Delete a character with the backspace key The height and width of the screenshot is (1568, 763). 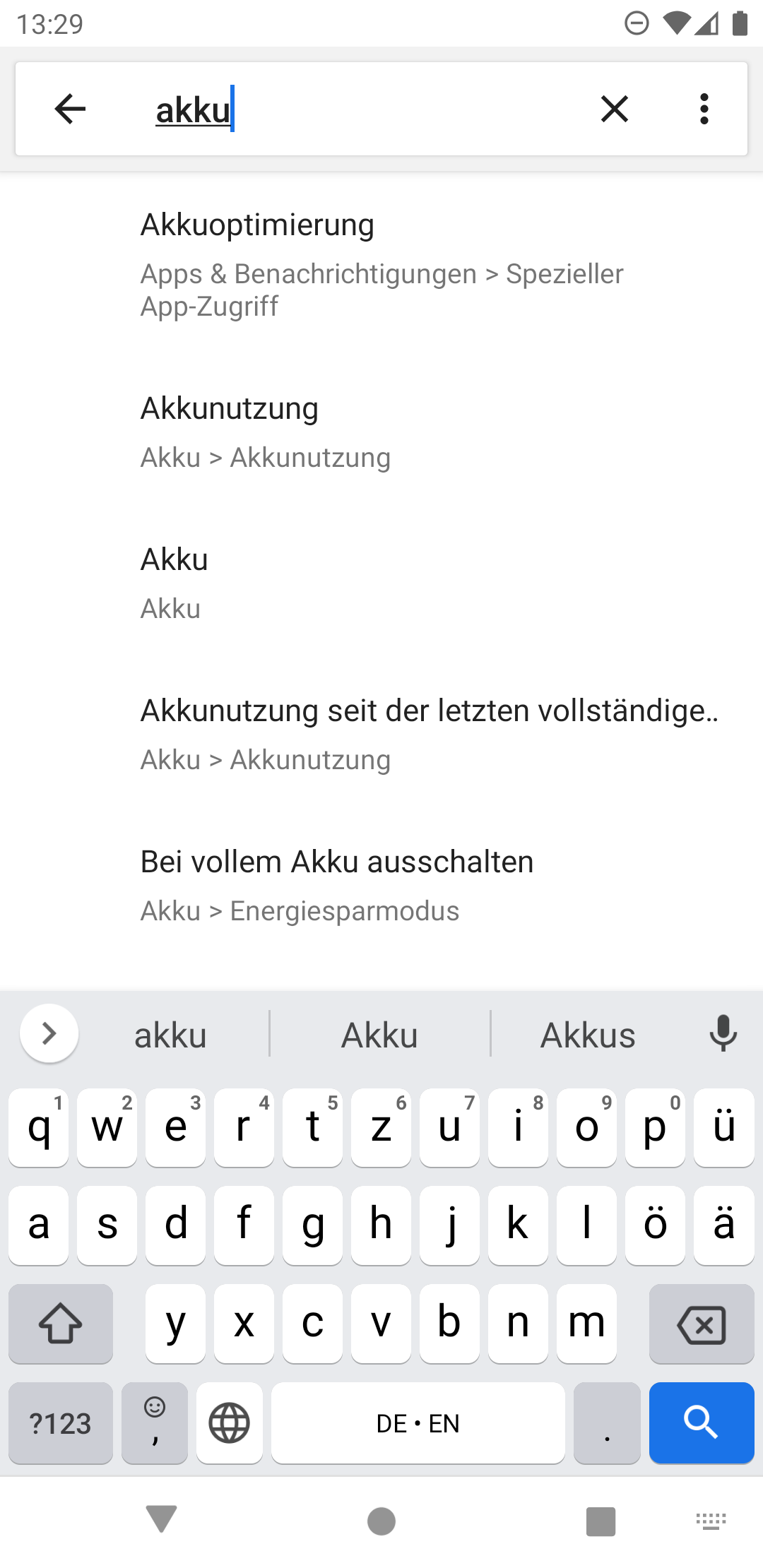[x=701, y=1324]
